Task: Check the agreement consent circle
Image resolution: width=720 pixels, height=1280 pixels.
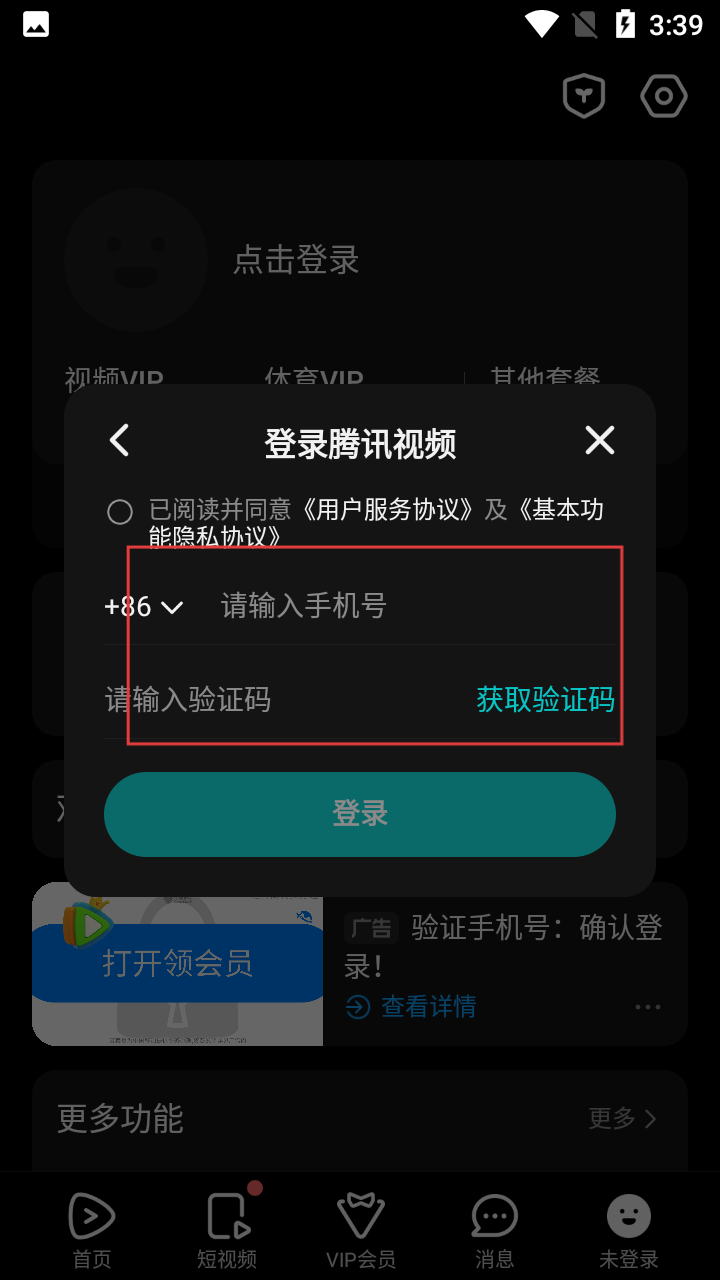Action: tap(120, 513)
